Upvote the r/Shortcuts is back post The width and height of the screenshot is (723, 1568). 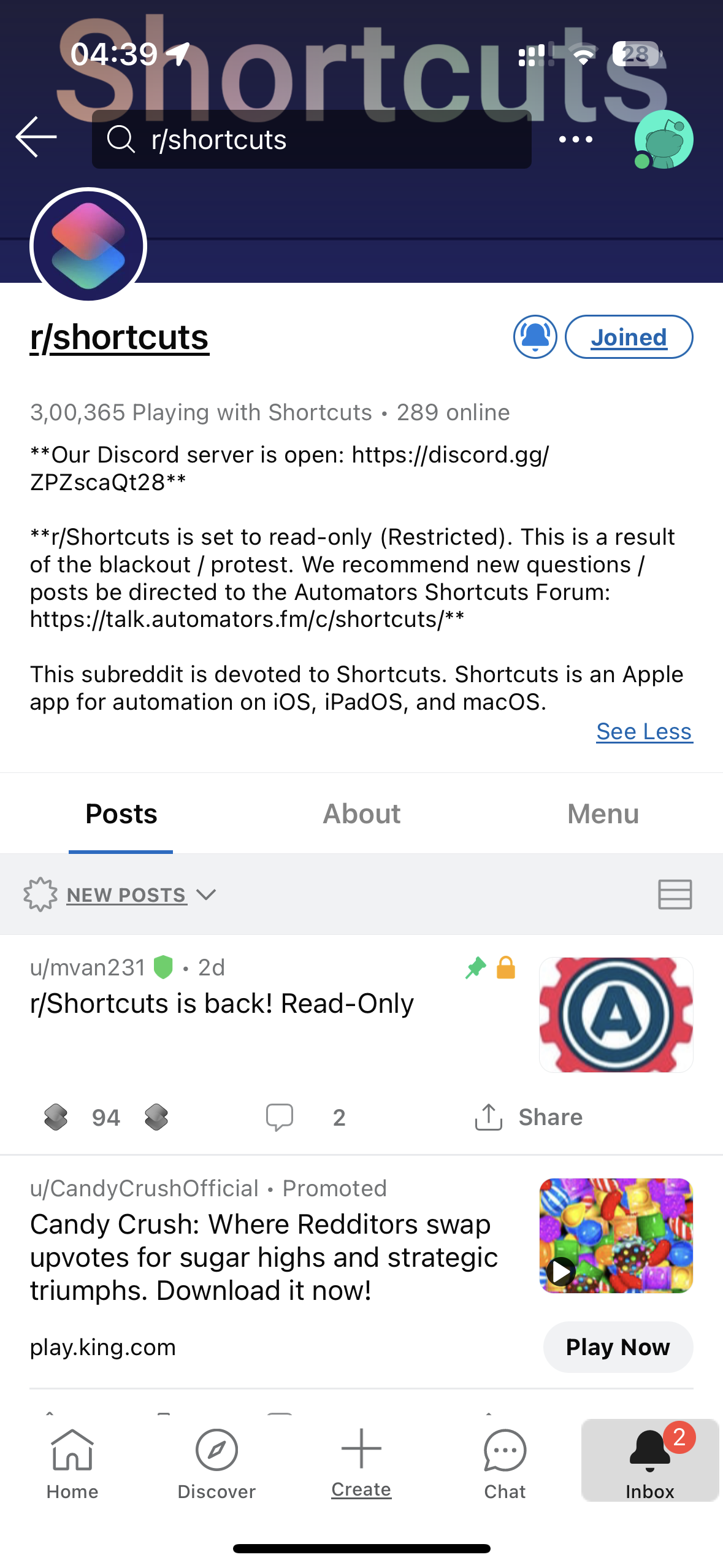coord(56,1117)
